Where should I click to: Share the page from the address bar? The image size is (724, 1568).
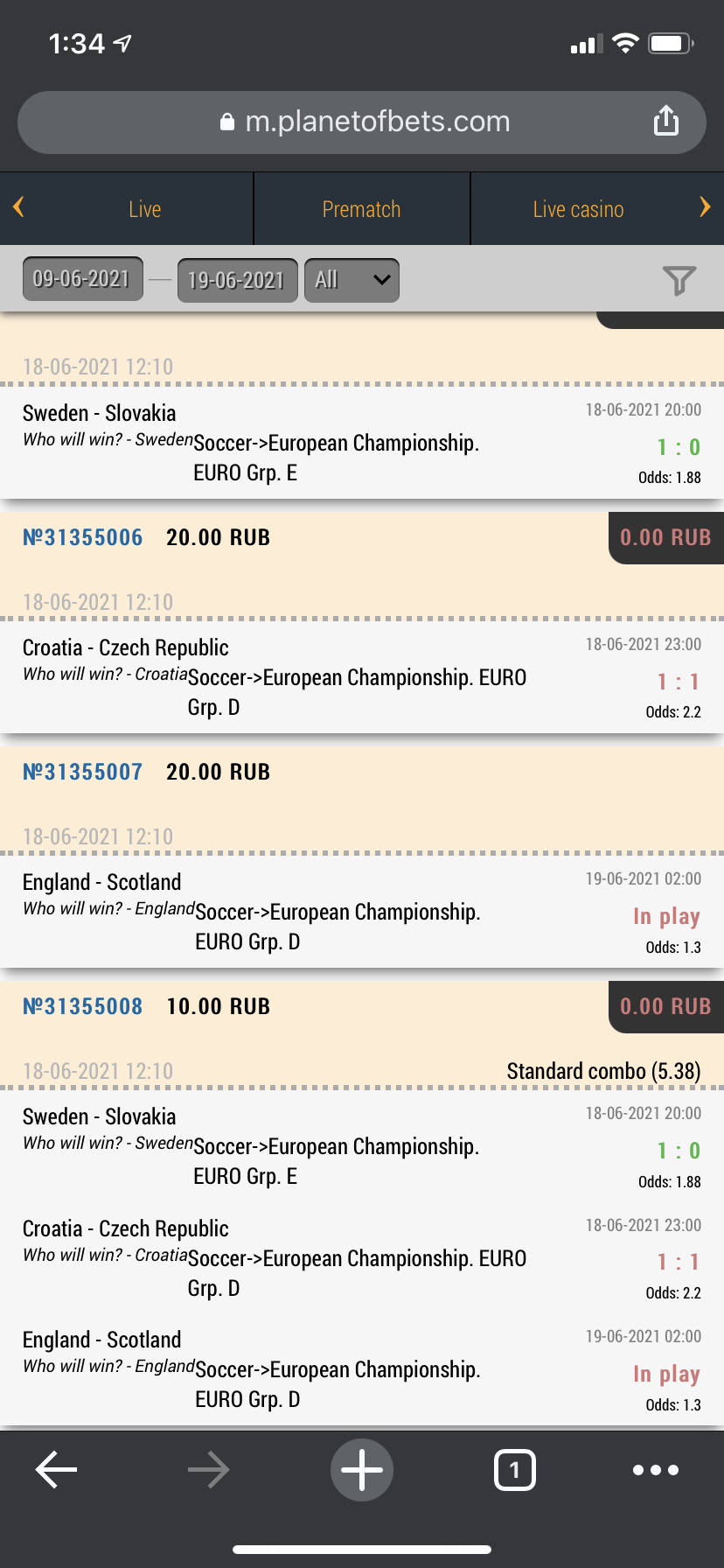click(x=666, y=121)
